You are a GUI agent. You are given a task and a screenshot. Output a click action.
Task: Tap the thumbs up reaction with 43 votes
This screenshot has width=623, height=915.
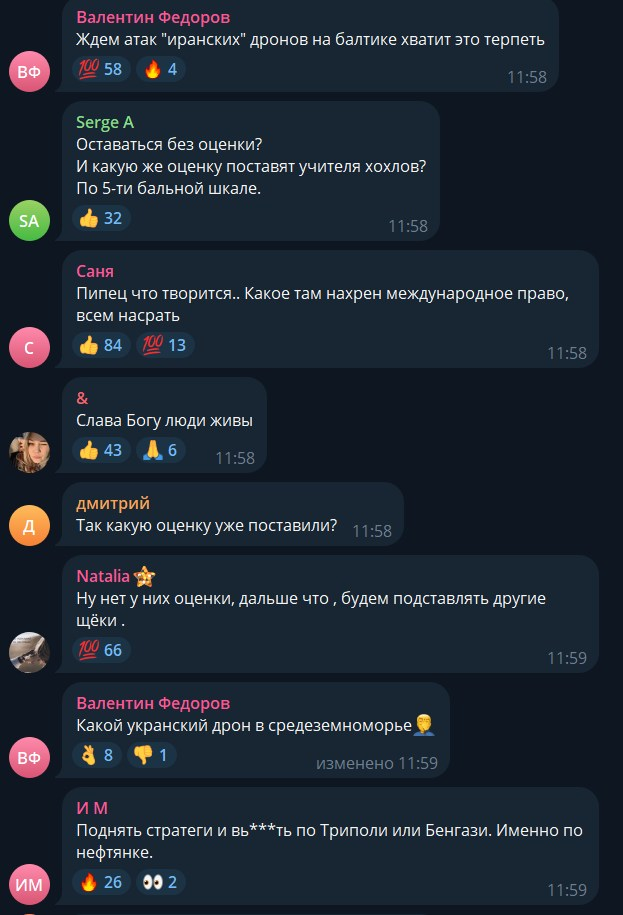100,450
